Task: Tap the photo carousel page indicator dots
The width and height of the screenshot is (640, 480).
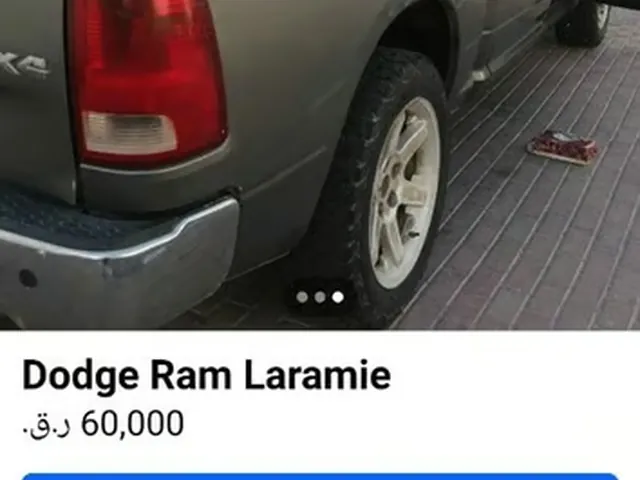Action: coord(320,297)
